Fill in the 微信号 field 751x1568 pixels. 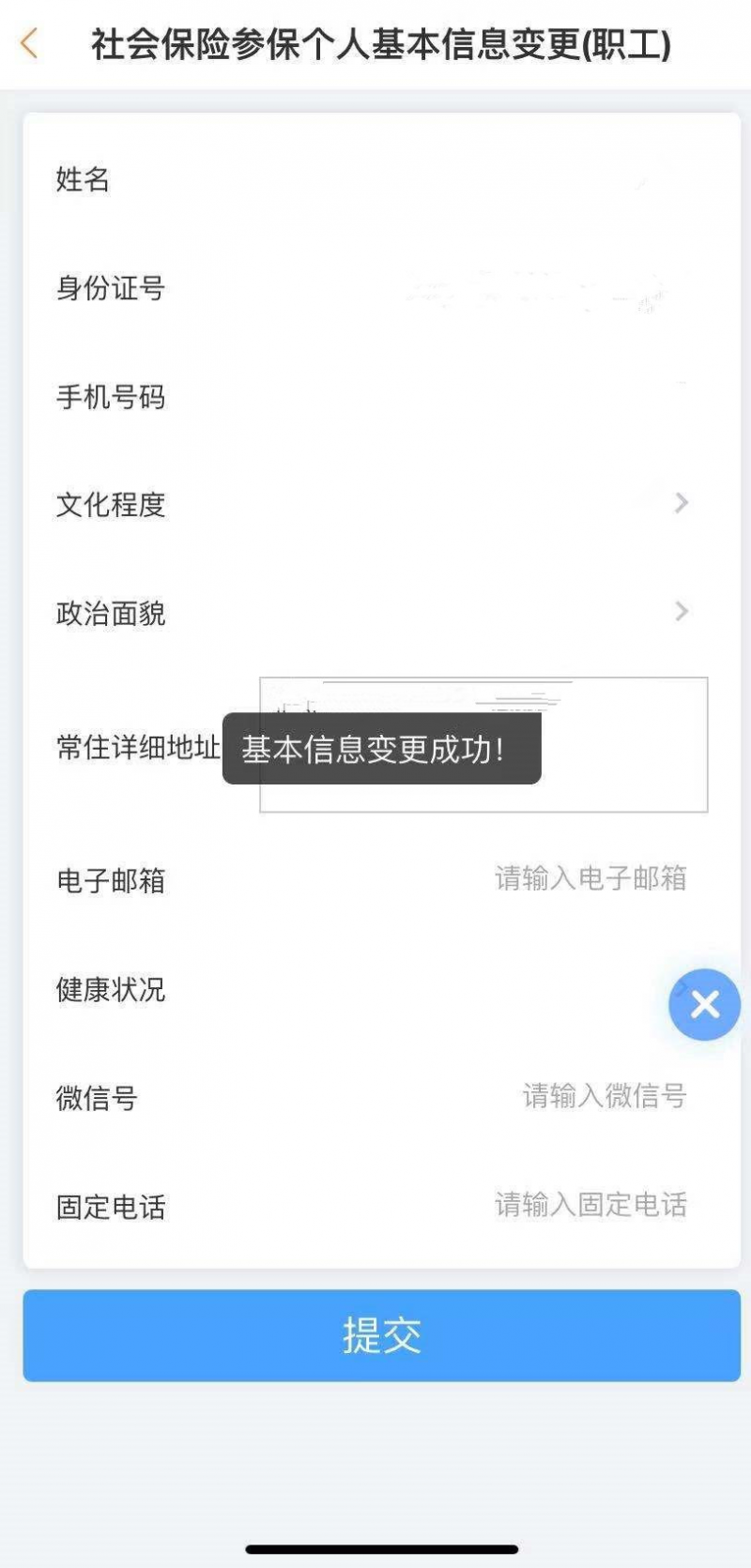[x=603, y=1096]
